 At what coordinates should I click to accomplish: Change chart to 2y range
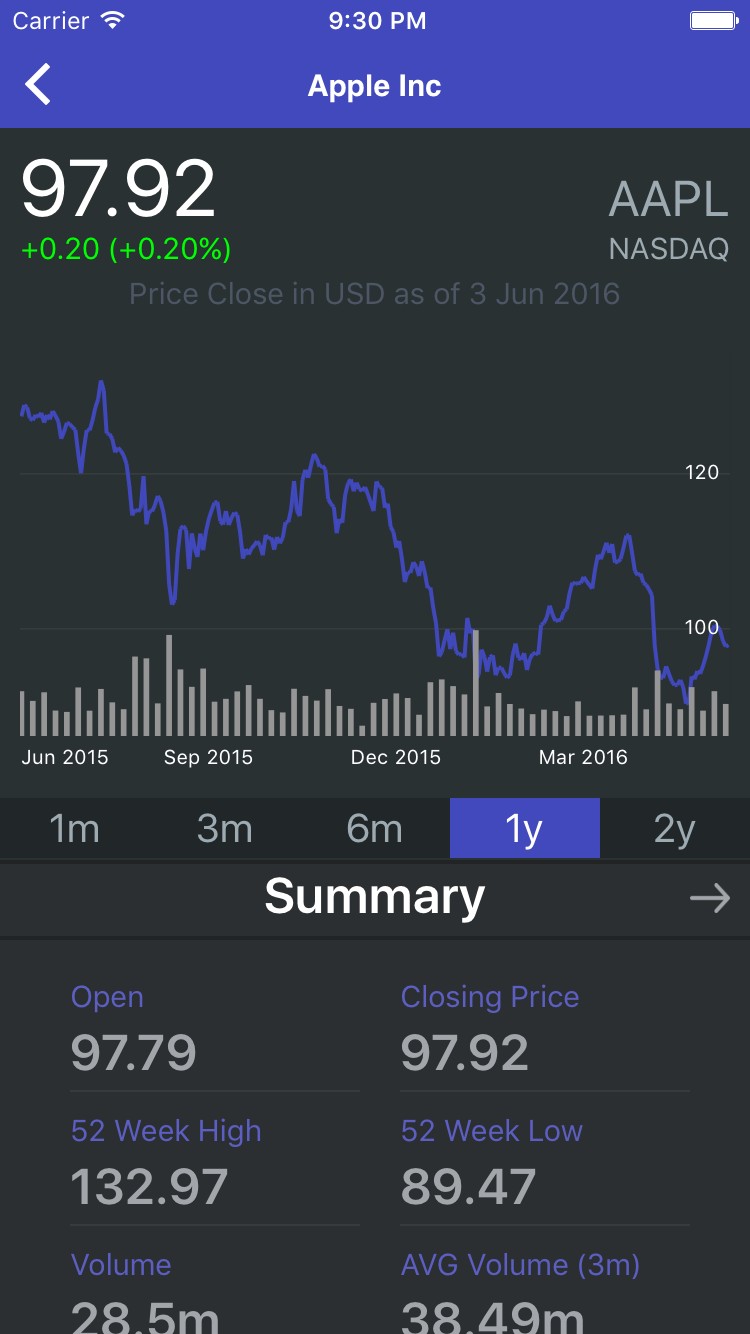675,828
